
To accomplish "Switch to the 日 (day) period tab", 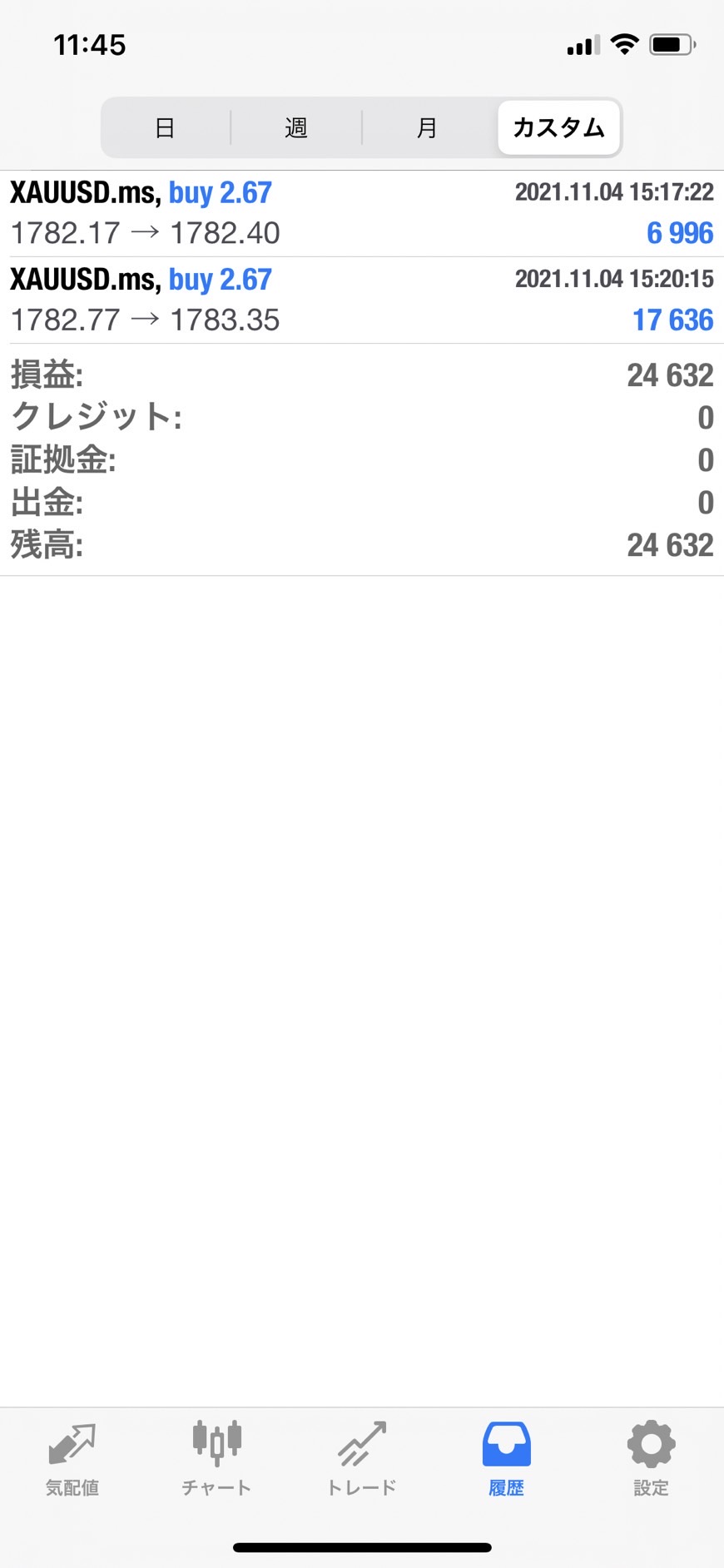I will pyautogui.click(x=165, y=127).
